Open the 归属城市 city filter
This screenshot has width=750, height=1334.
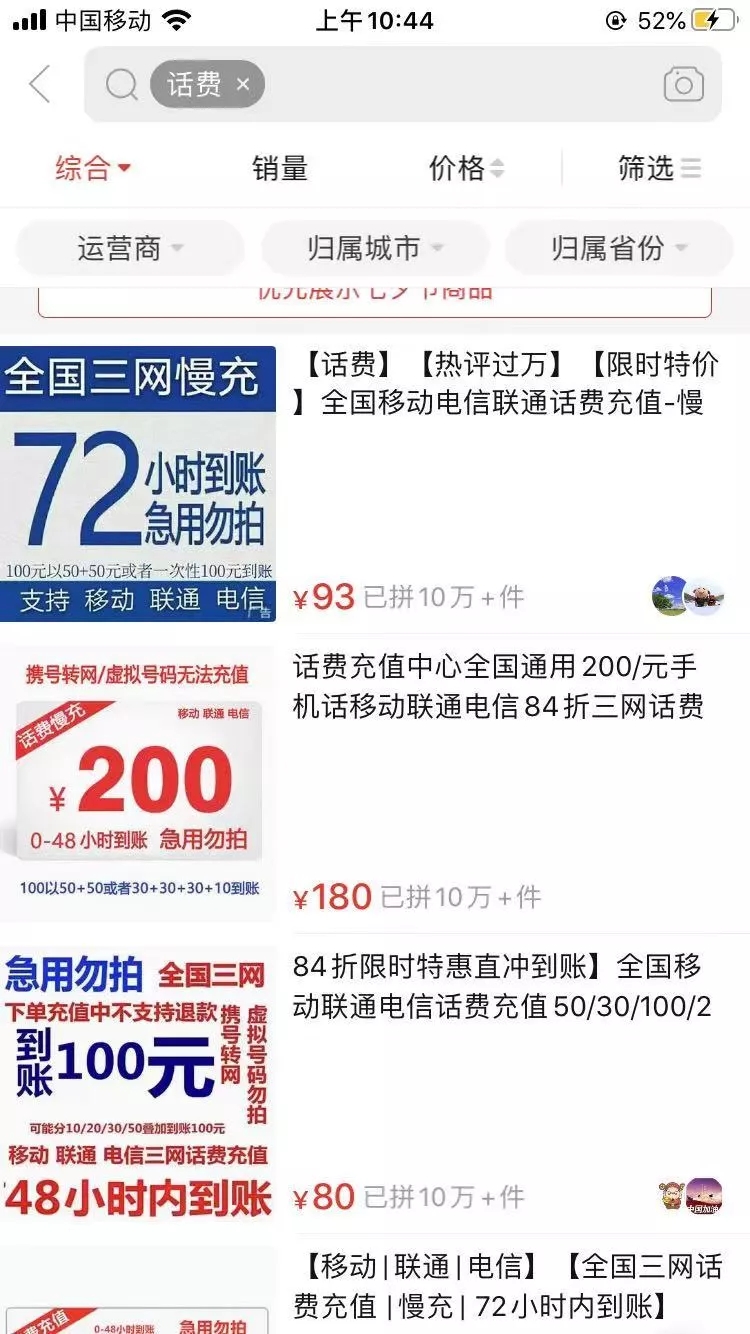pyautogui.click(x=374, y=248)
